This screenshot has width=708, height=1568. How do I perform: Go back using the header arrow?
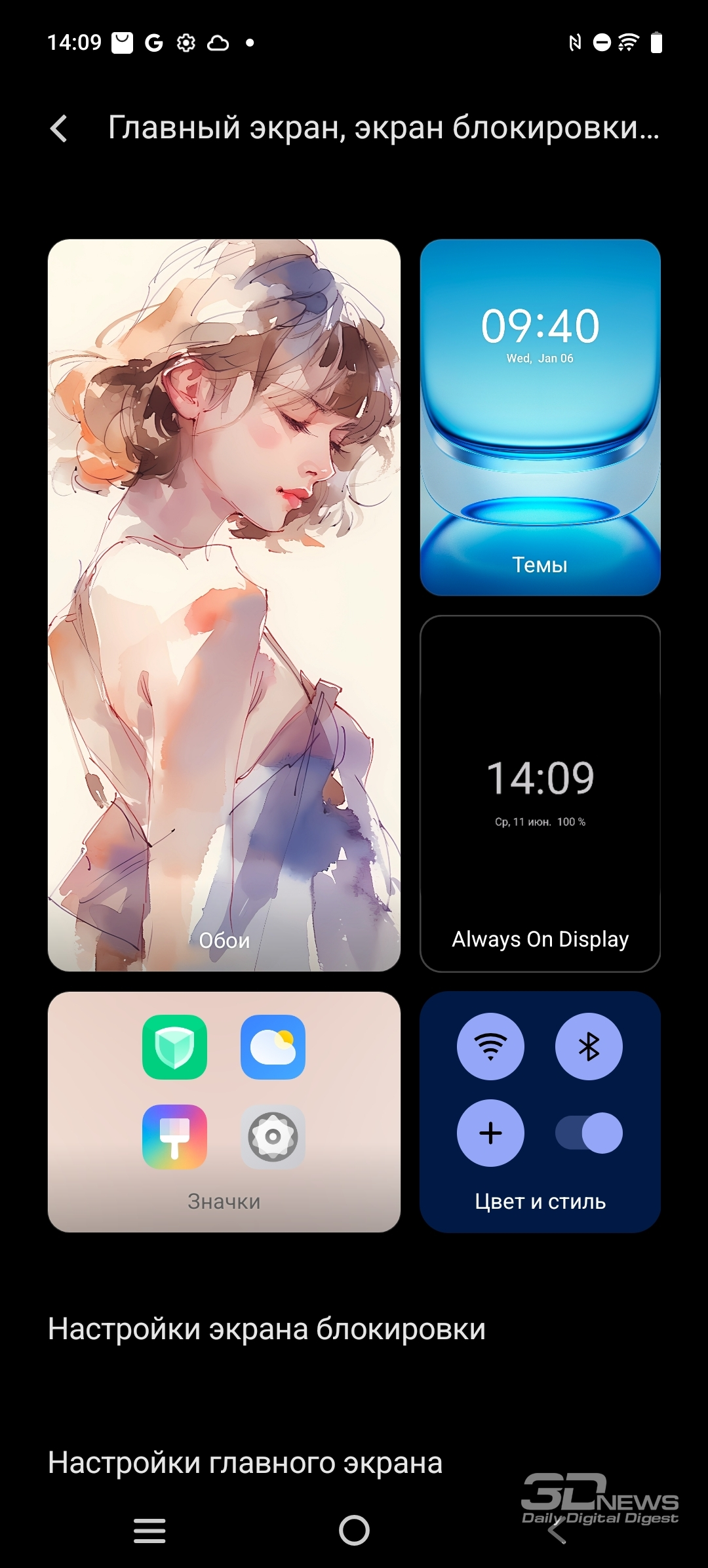click(59, 128)
